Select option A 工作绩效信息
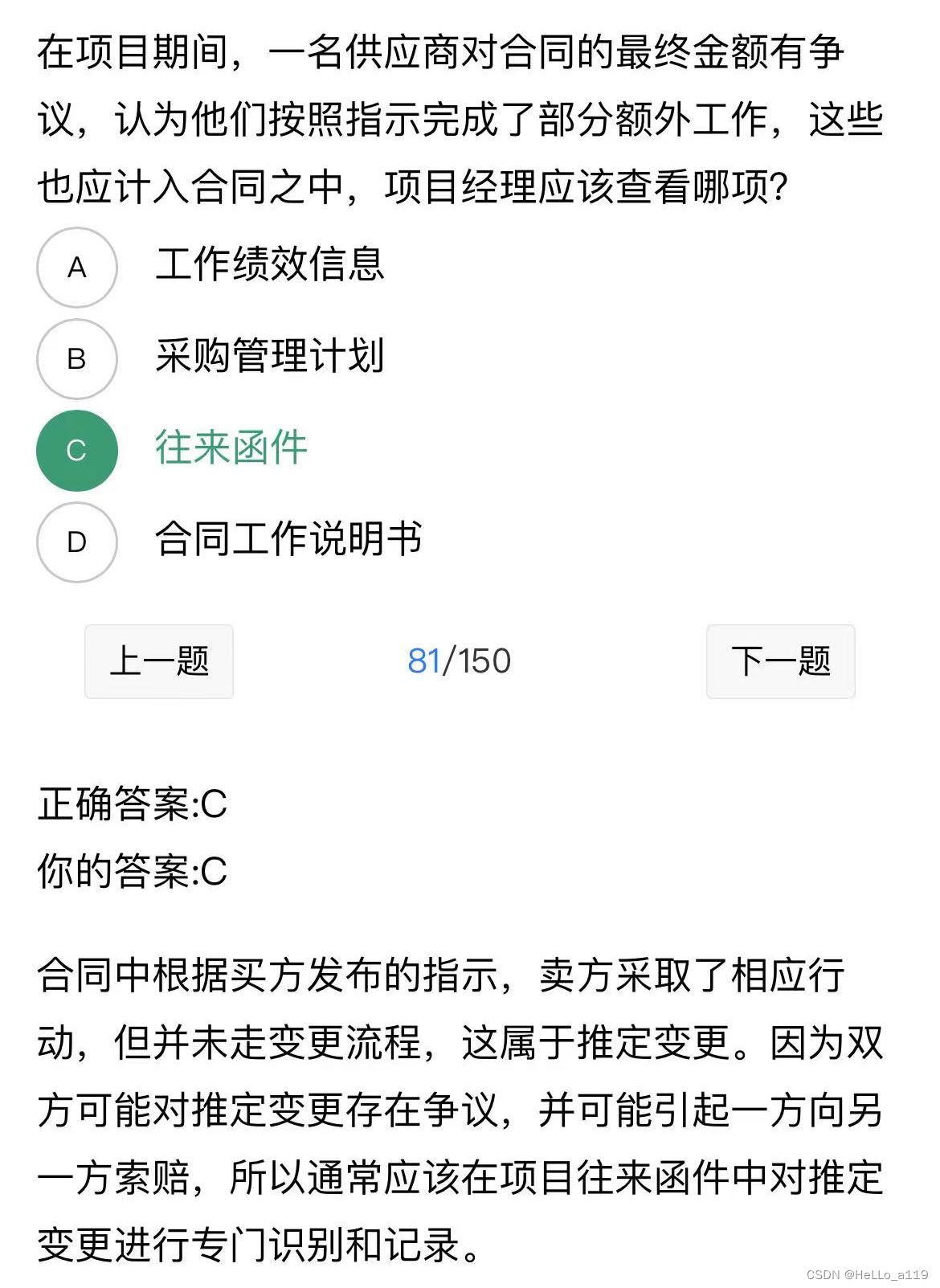 click(x=77, y=268)
